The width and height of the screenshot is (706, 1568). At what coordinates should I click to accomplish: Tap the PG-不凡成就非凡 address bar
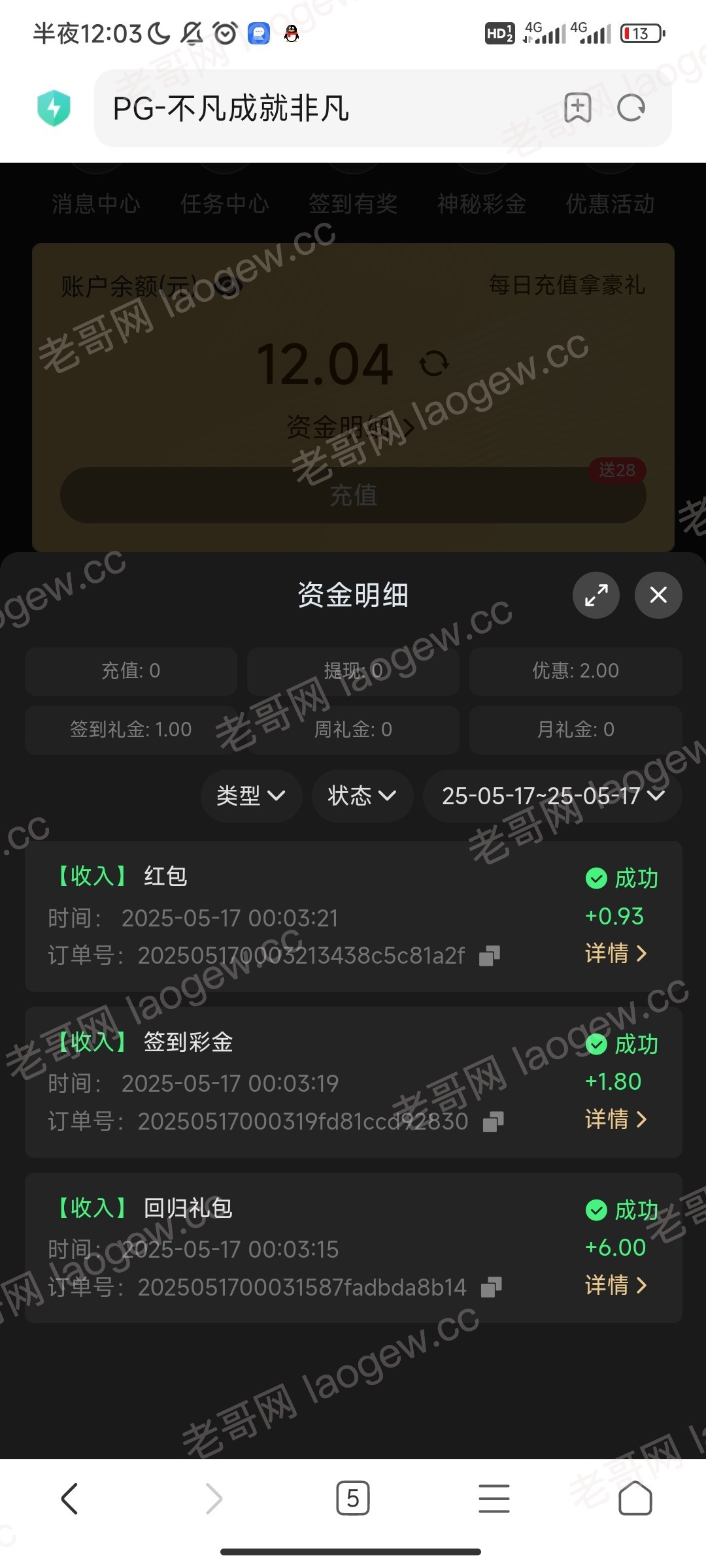tap(327, 108)
